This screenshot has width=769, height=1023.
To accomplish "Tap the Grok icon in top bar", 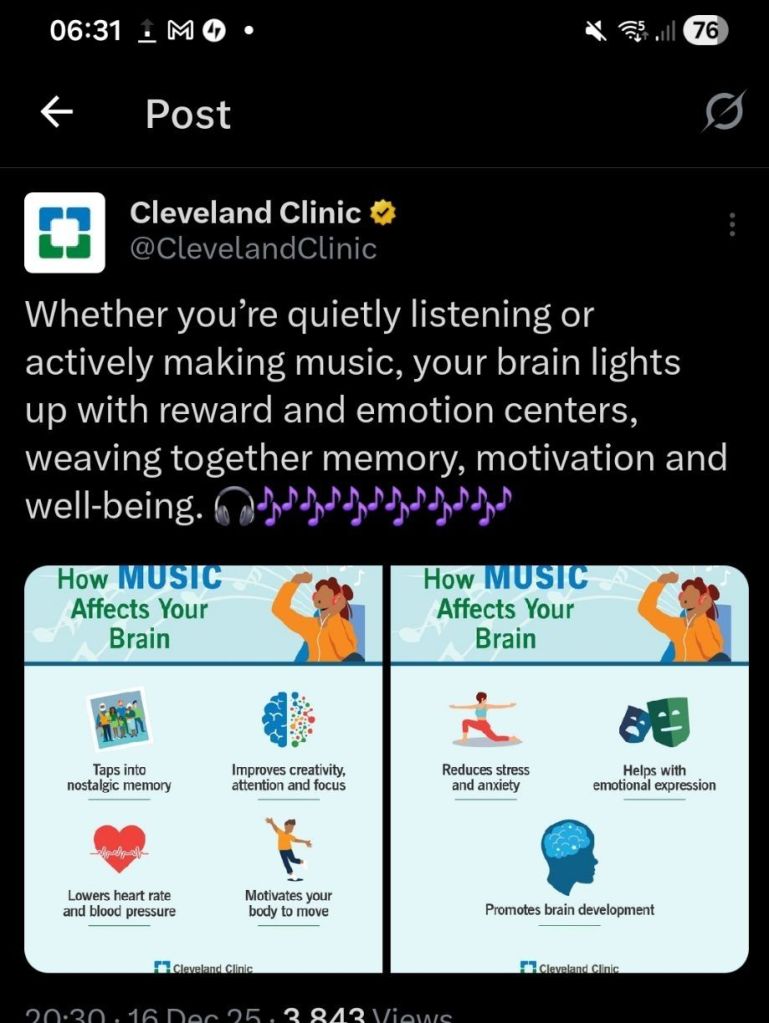I will click(725, 112).
